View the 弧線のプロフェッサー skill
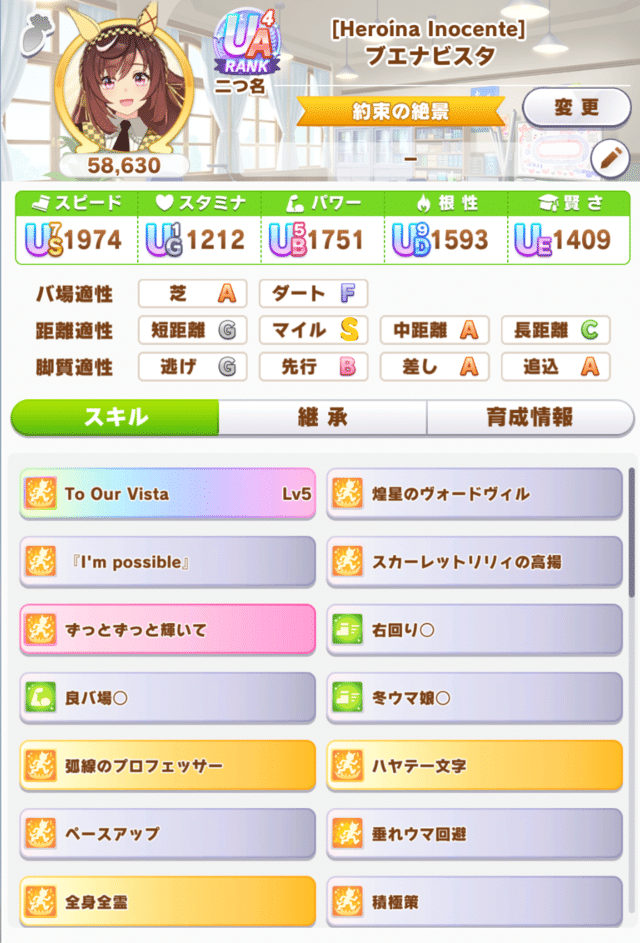 pyautogui.click(x=168, y=765)
